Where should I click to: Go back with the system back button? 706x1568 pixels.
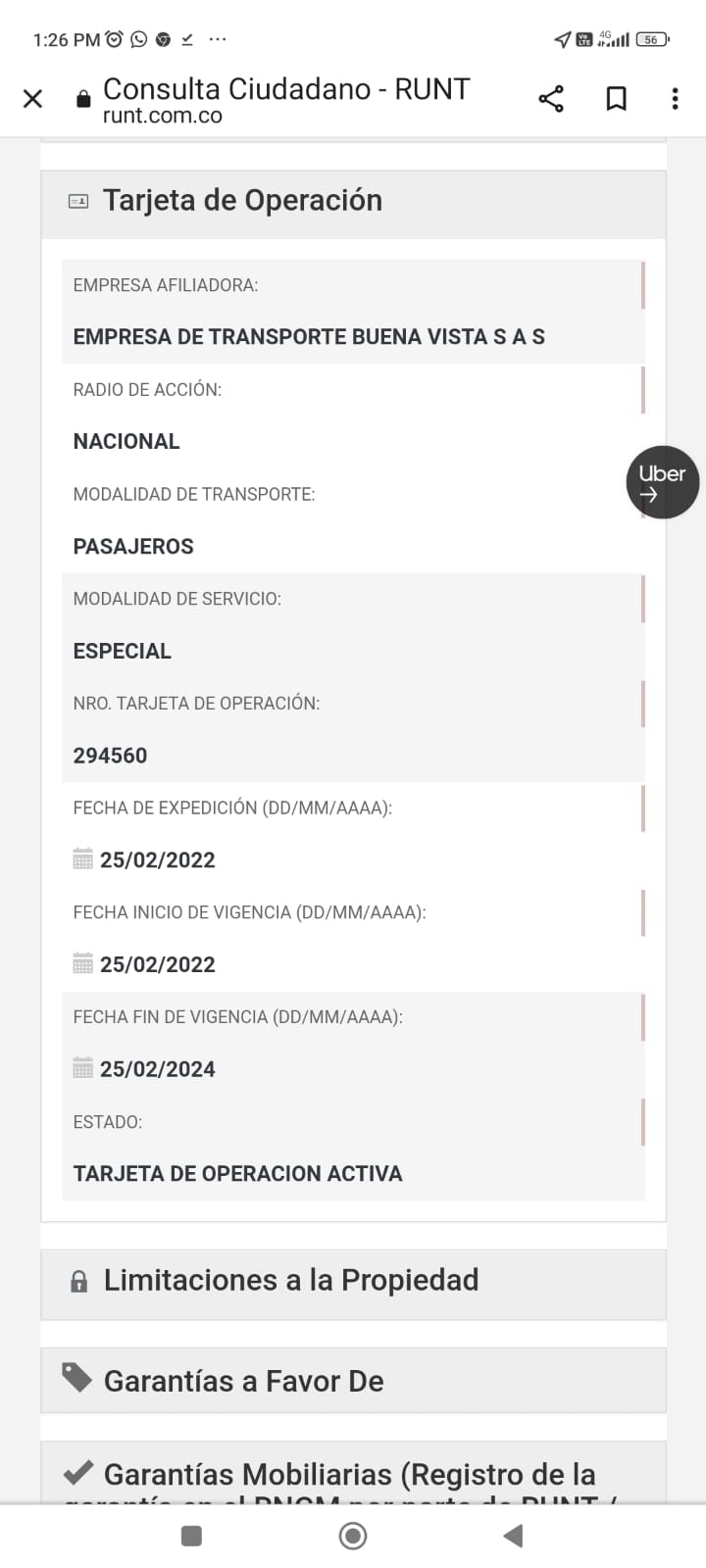coord(513,1536)
